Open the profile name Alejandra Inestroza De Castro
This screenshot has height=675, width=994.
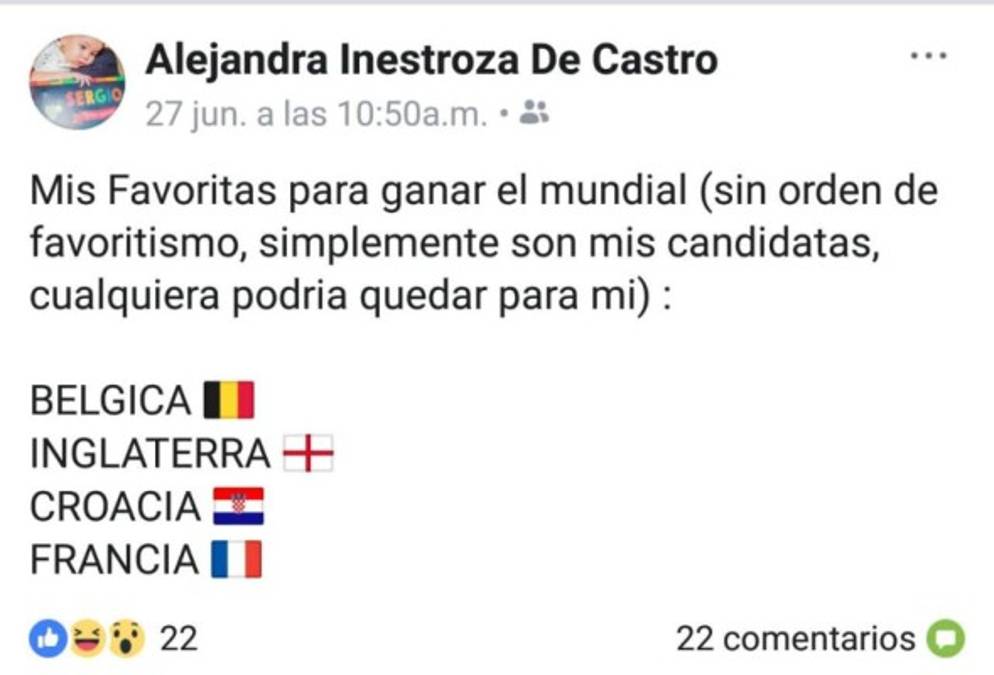click(x=431, y=60)
